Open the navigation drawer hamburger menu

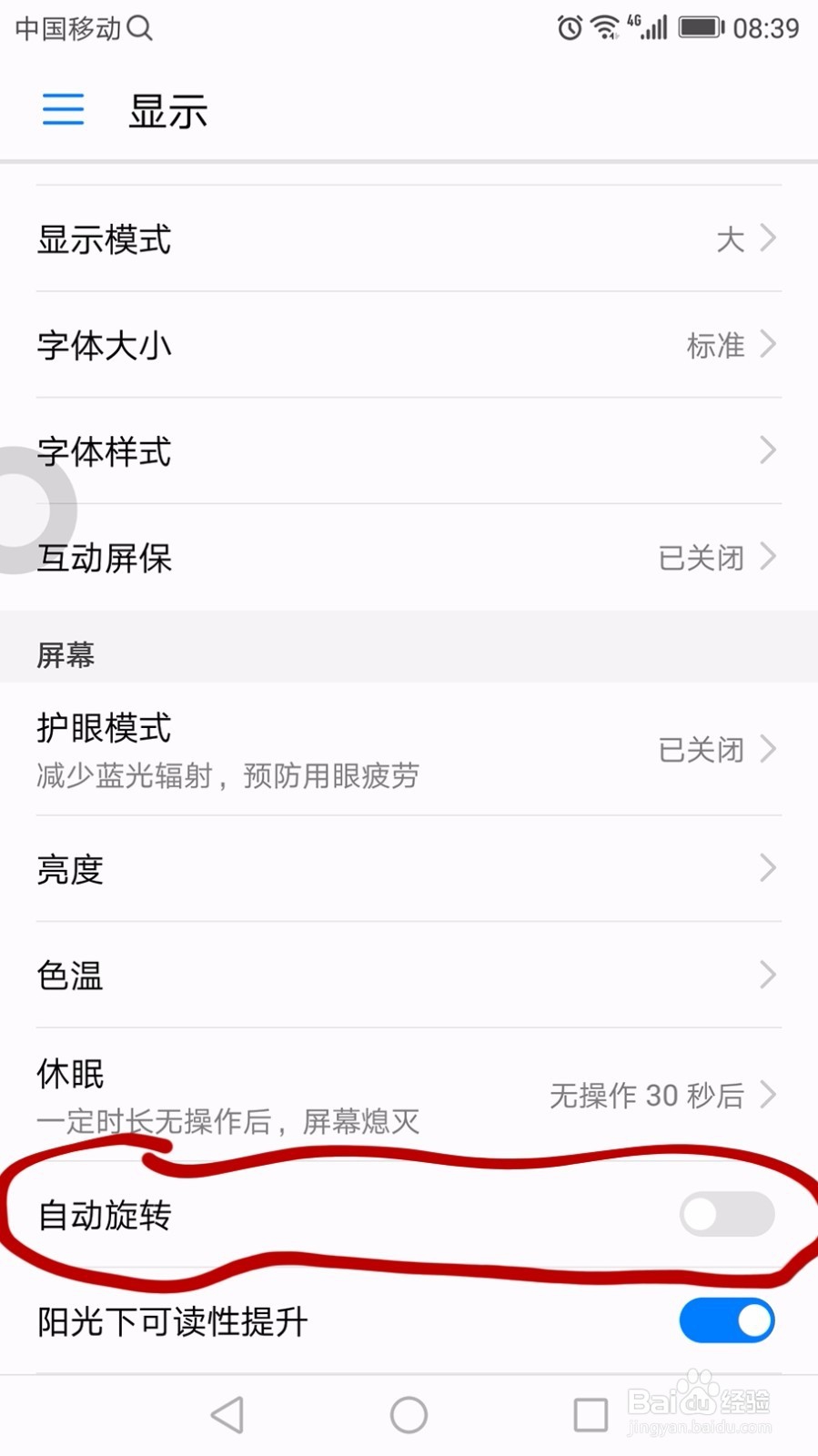pyautogui.click(x=62, y=109)
